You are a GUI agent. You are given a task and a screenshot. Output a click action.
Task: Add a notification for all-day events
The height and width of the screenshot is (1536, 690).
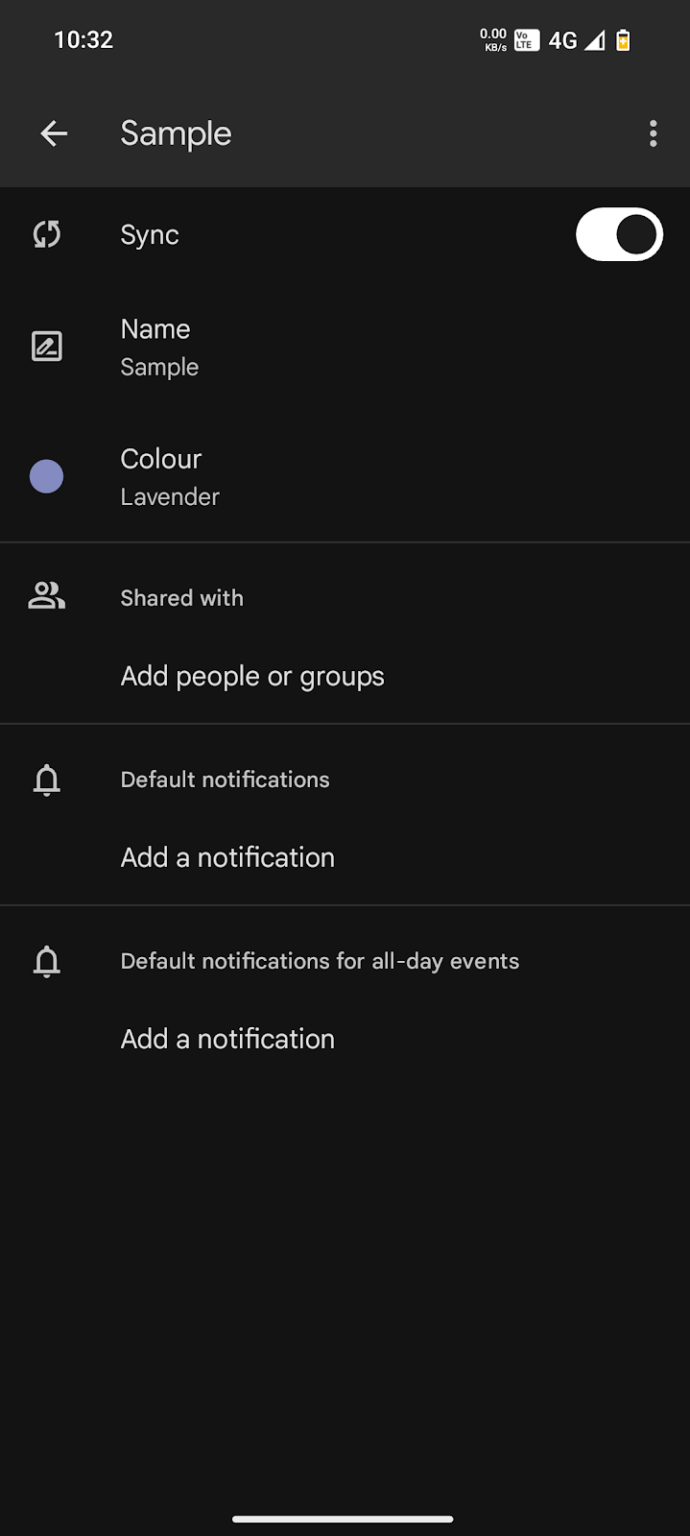click(x=227, y=1039)
